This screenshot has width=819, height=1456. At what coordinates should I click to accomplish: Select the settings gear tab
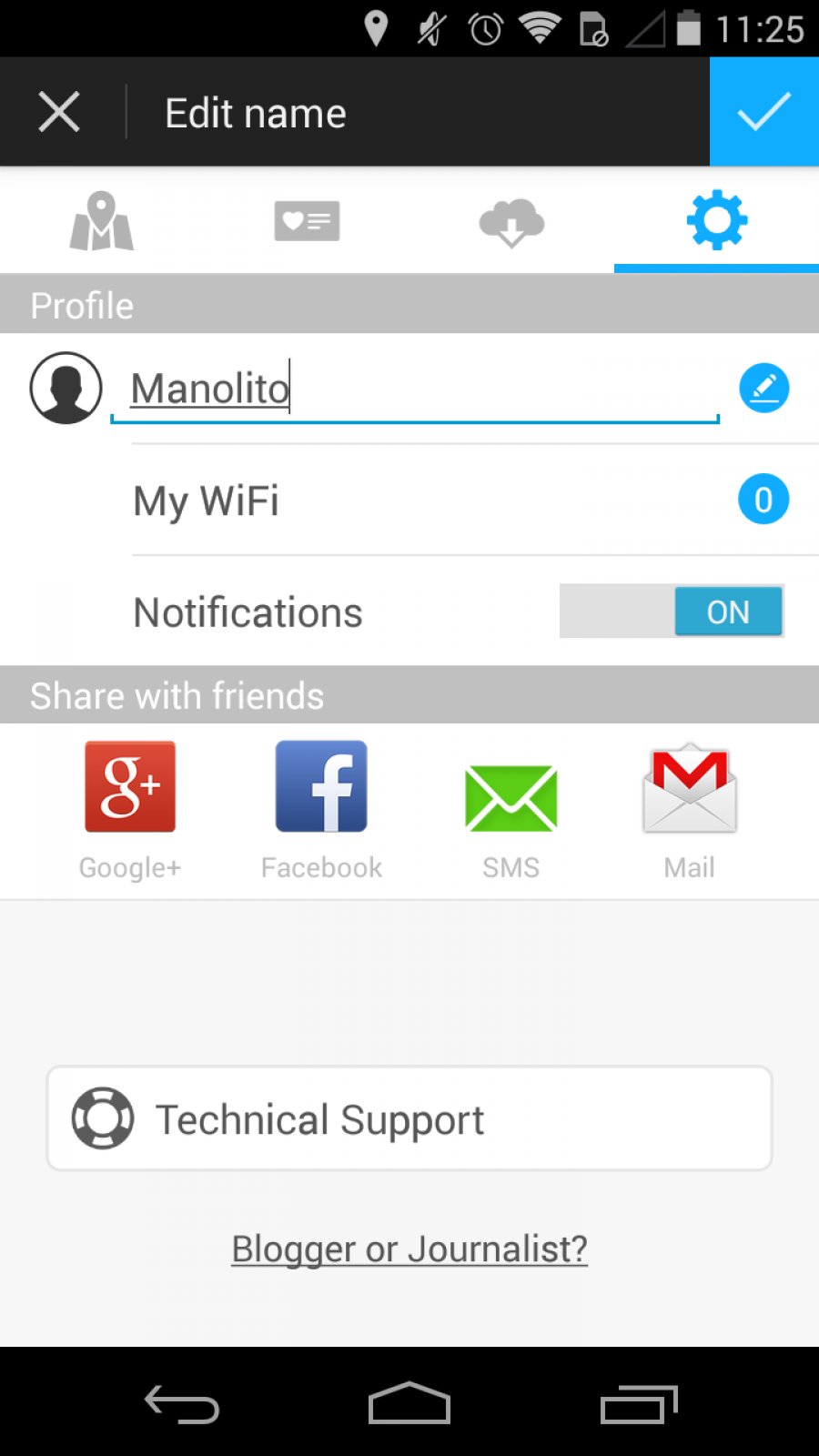(716, 221)
